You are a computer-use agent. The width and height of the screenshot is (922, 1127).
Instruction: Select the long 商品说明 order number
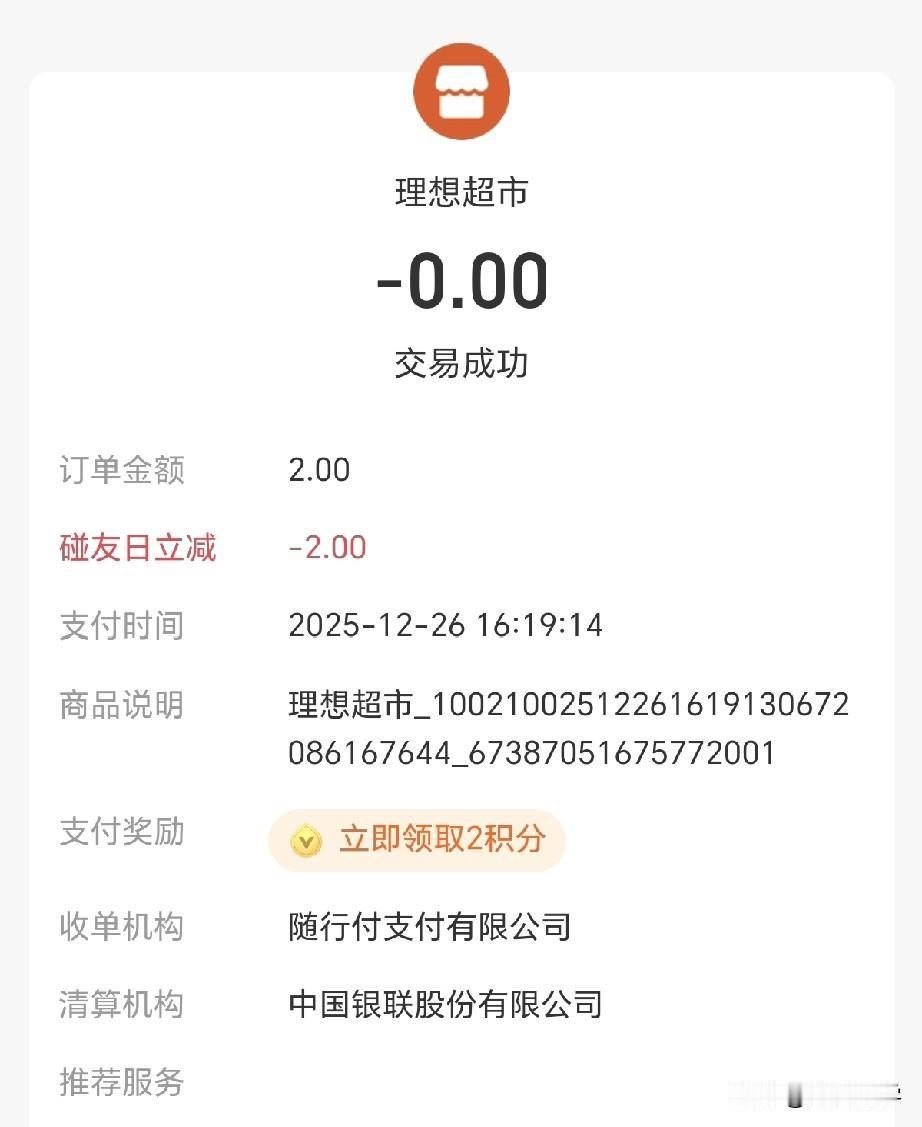(x=567, y=727)
